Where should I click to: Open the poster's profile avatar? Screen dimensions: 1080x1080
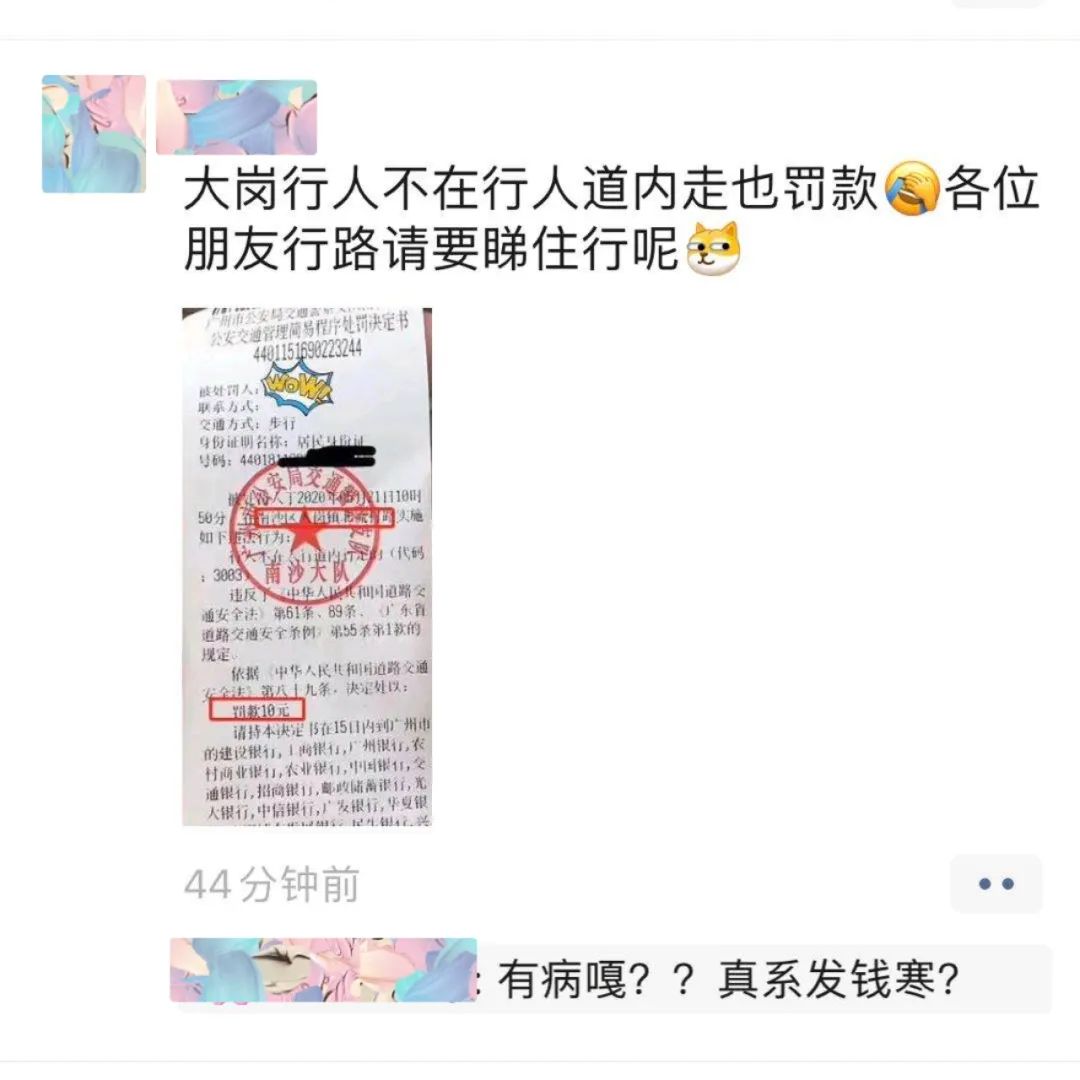tap(93, 134)
